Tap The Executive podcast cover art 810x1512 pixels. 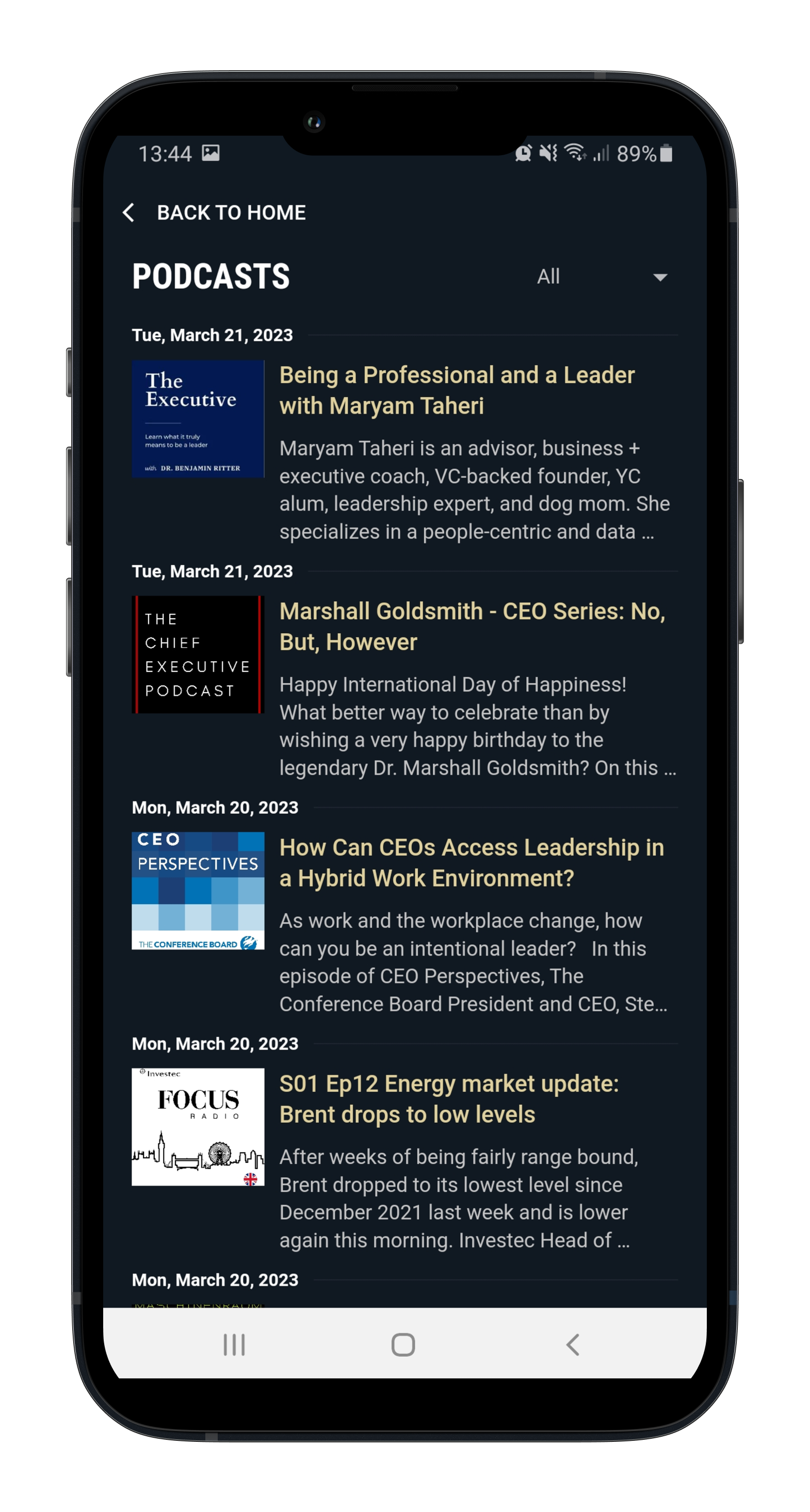click(198, 419)
